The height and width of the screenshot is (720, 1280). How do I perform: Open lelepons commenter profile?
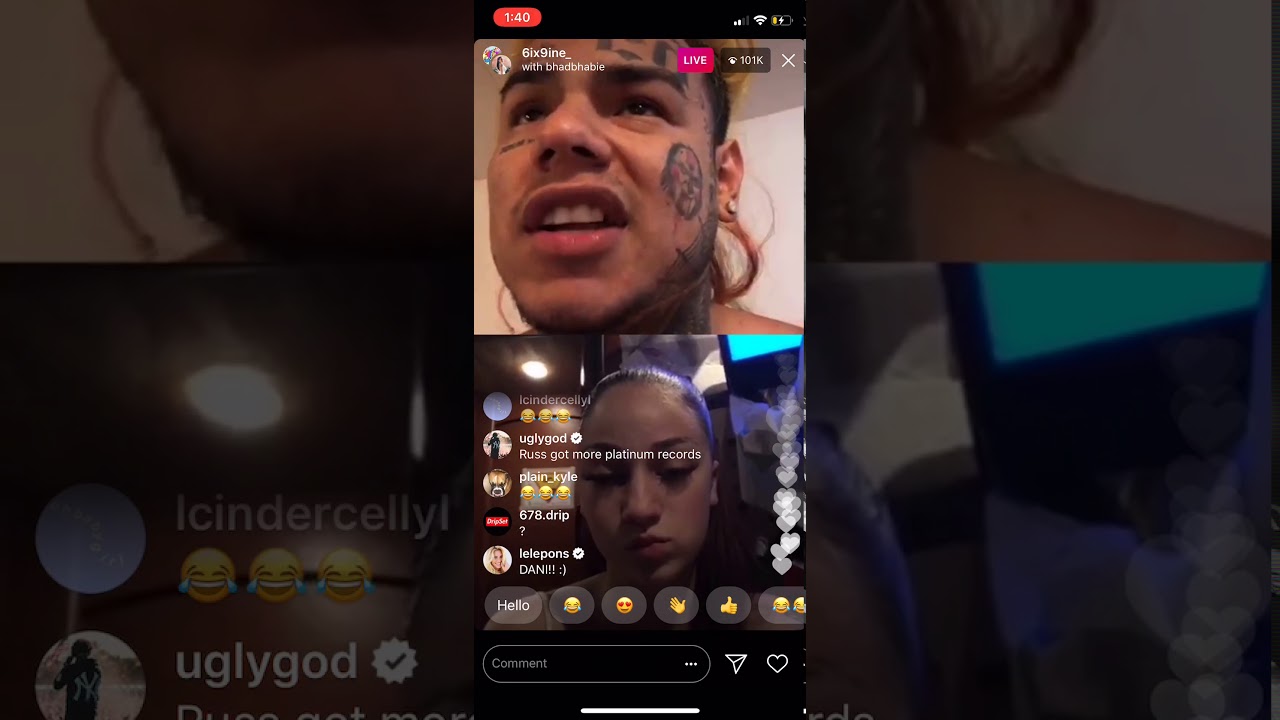click(497, 560)
